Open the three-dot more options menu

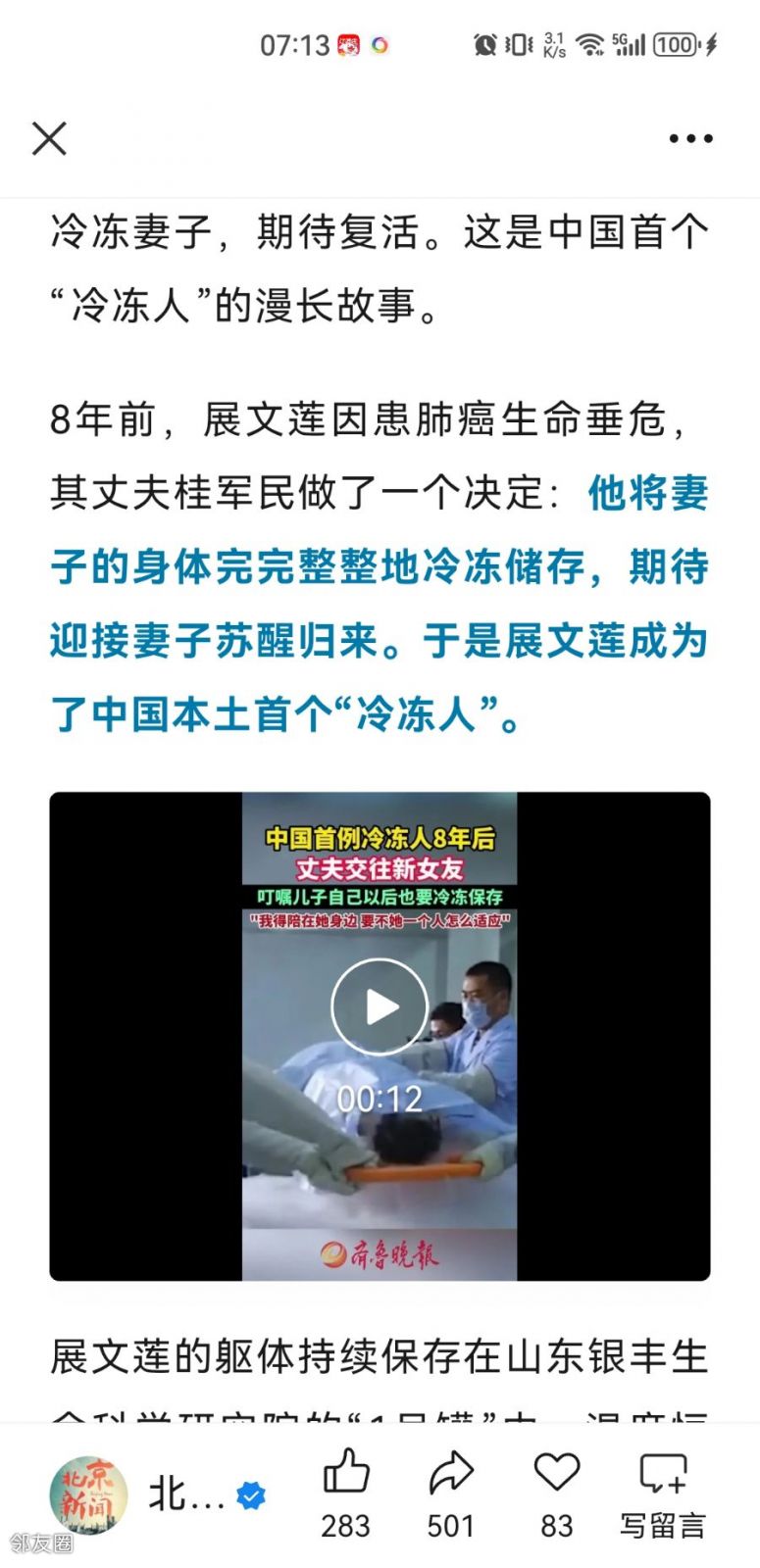690,138
